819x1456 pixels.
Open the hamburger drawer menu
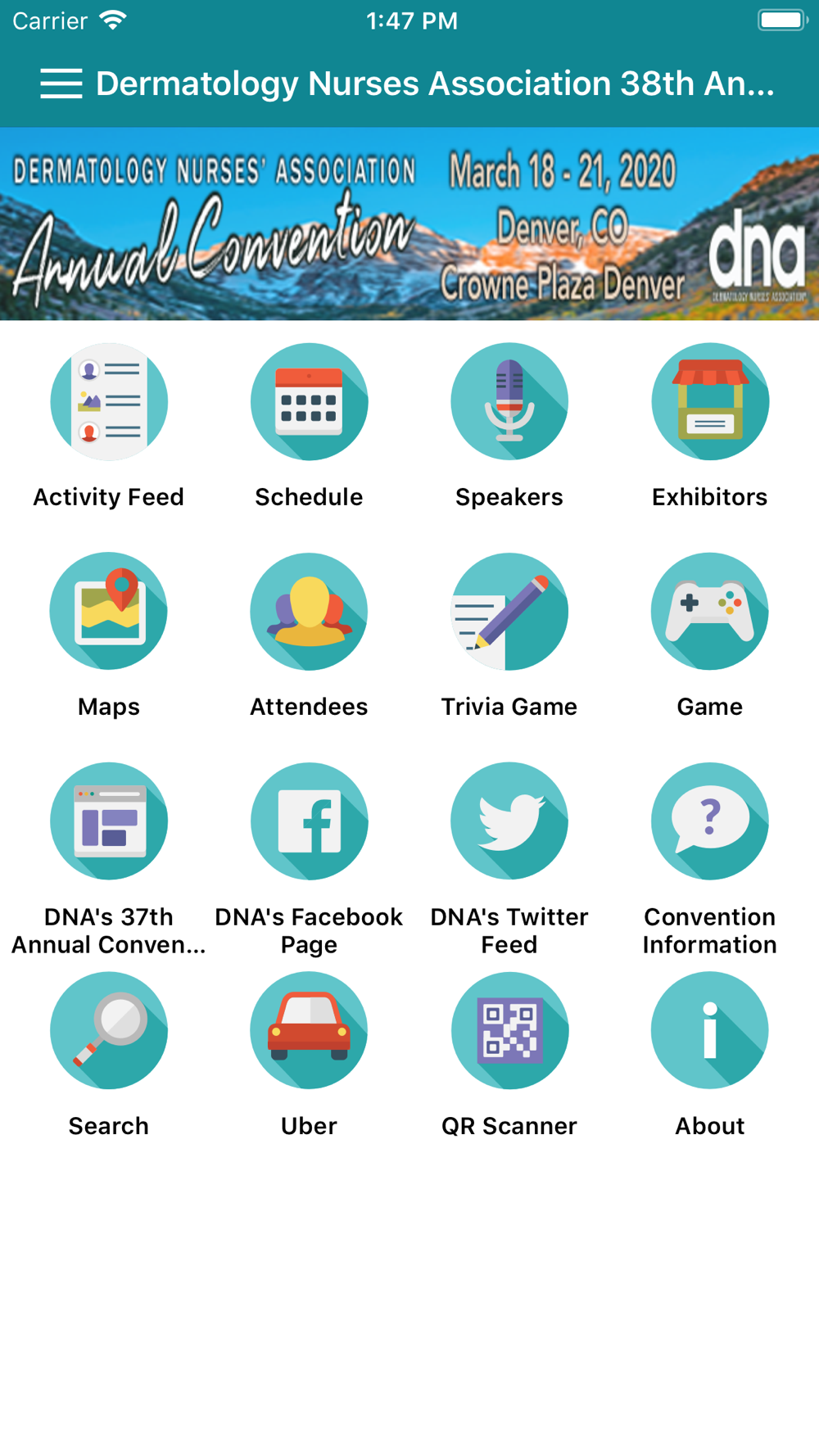pos(61,84)
